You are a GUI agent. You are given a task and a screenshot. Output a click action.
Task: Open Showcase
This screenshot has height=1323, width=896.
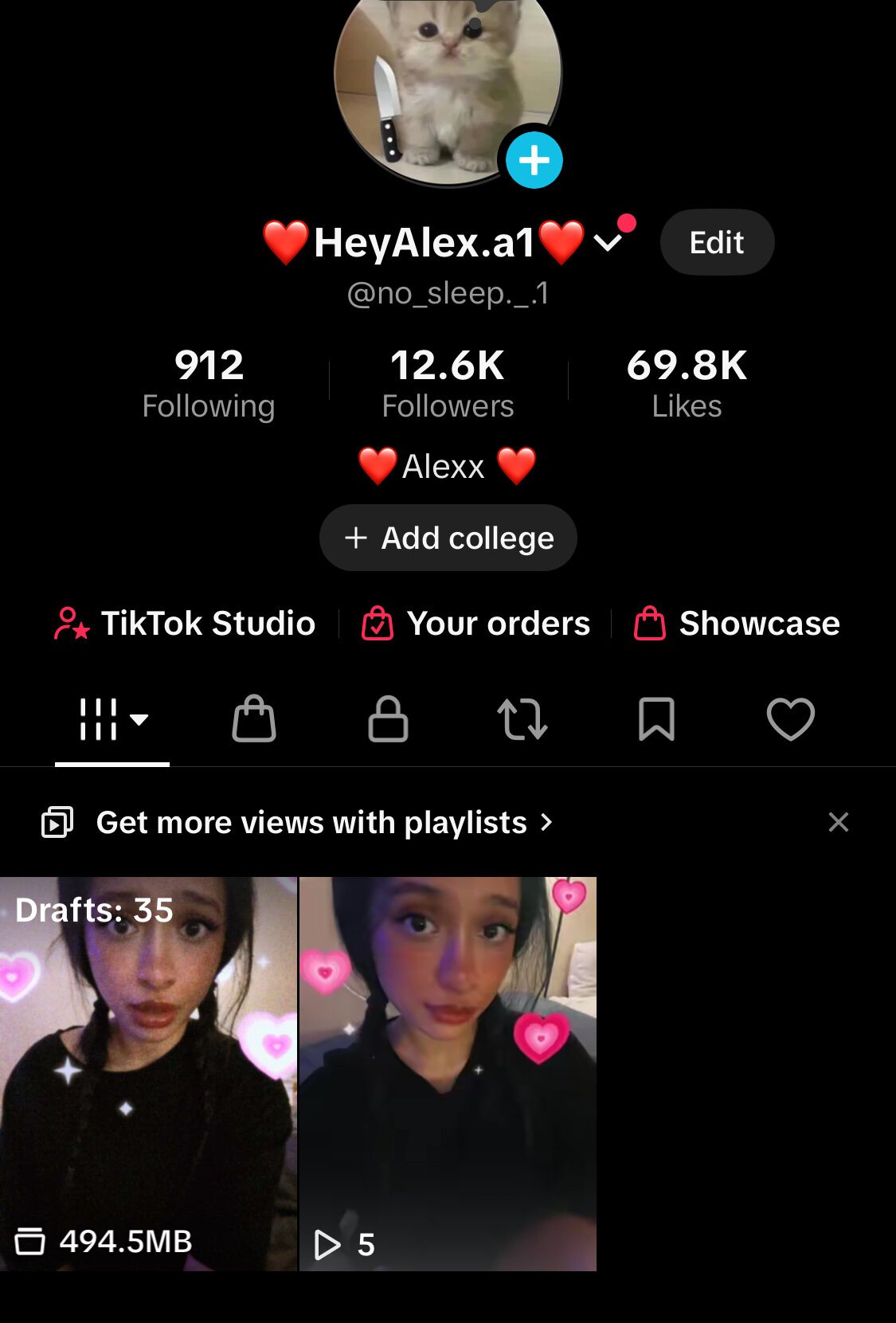click(737, 624)
